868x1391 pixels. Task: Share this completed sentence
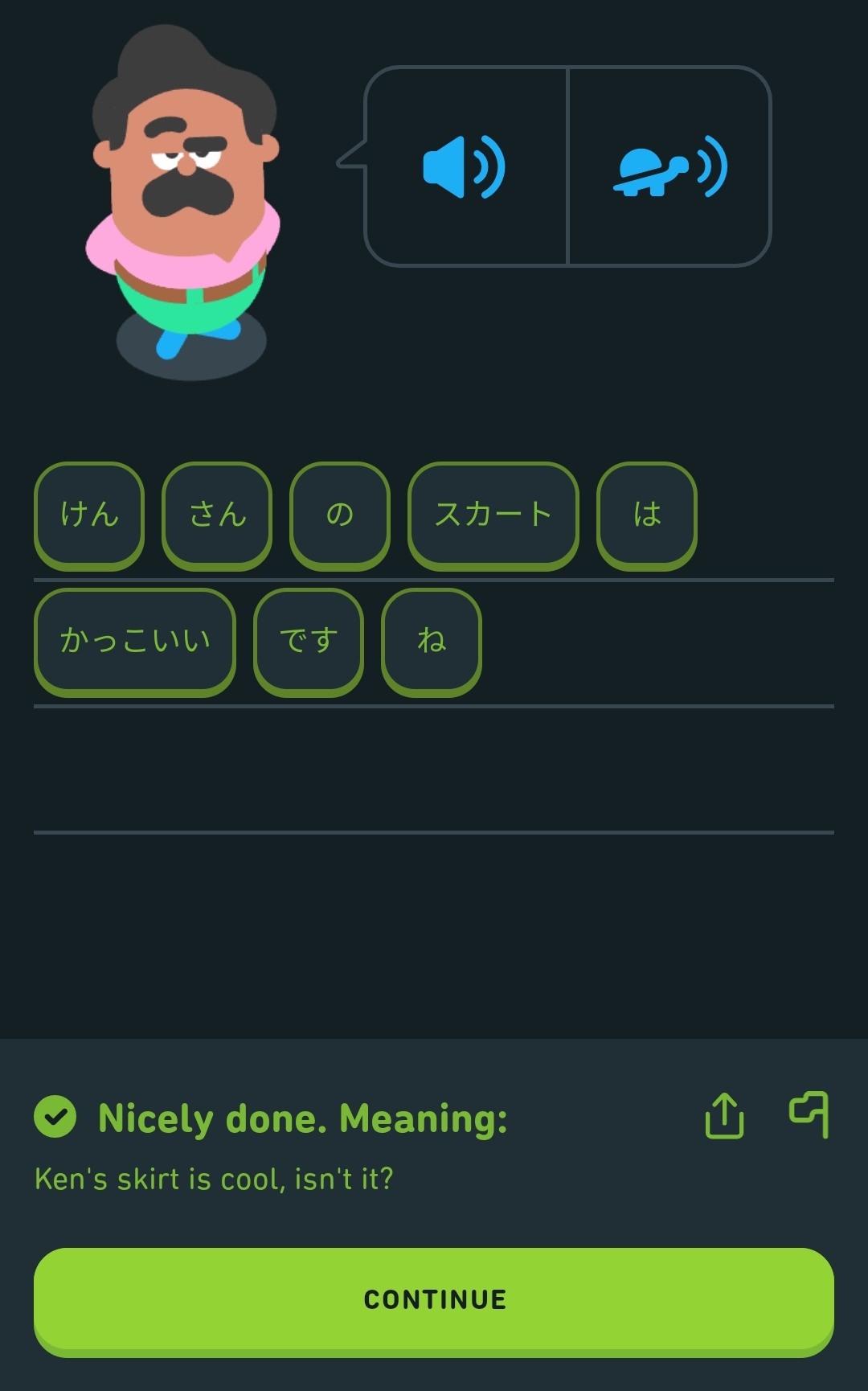tap(724, 1115)
